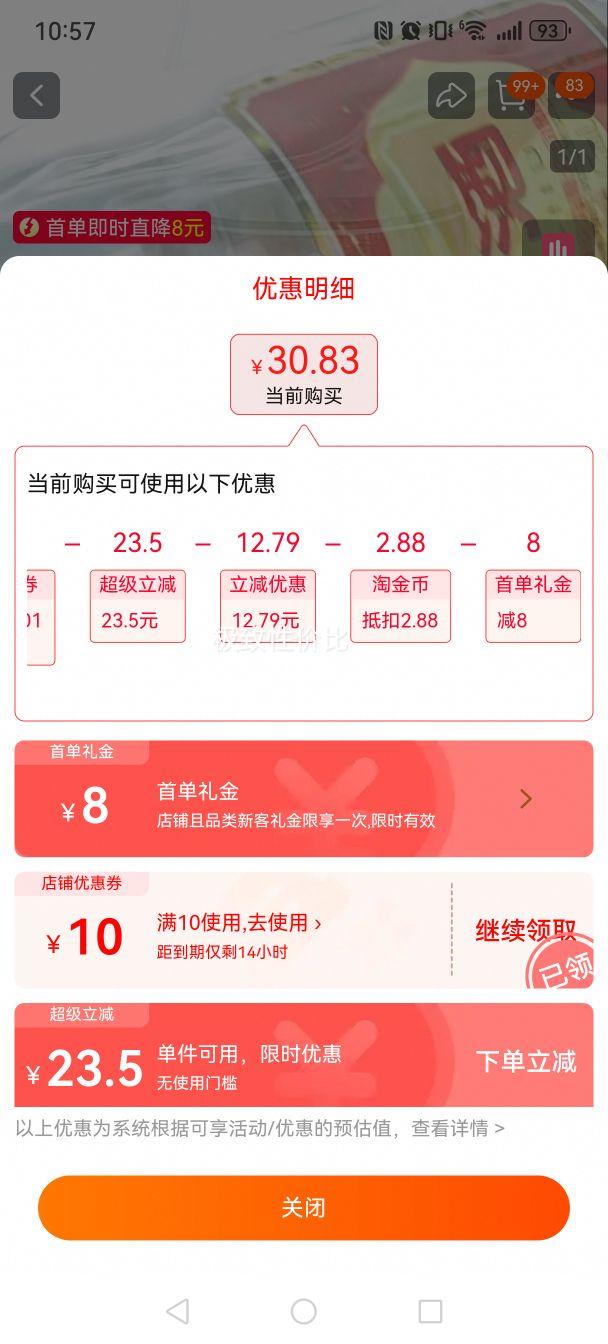The image size is (608, 1344).
Task: Open 查看详情 for discount estimates
Action: [x=457, y=1128]
